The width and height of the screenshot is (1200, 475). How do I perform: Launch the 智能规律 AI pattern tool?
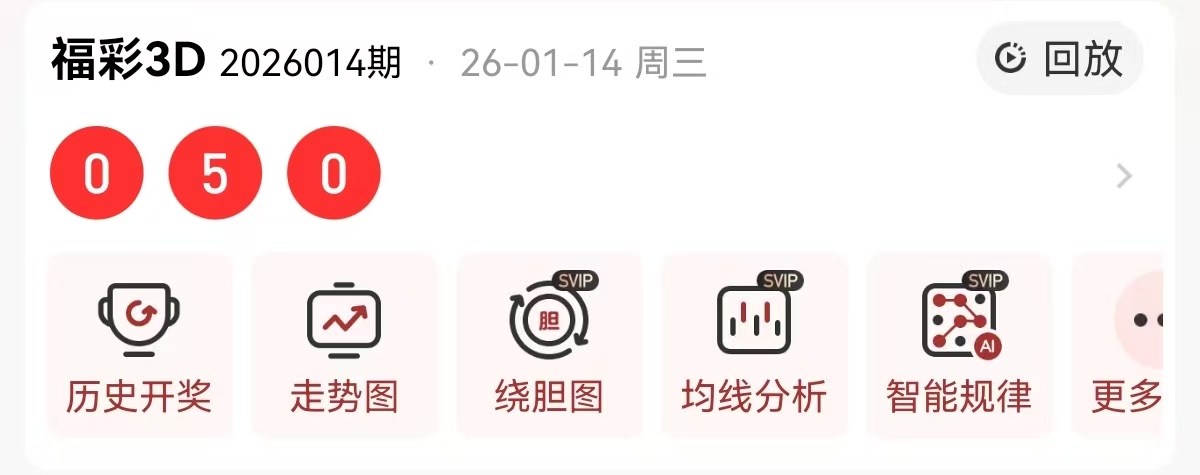coord(959,346)
